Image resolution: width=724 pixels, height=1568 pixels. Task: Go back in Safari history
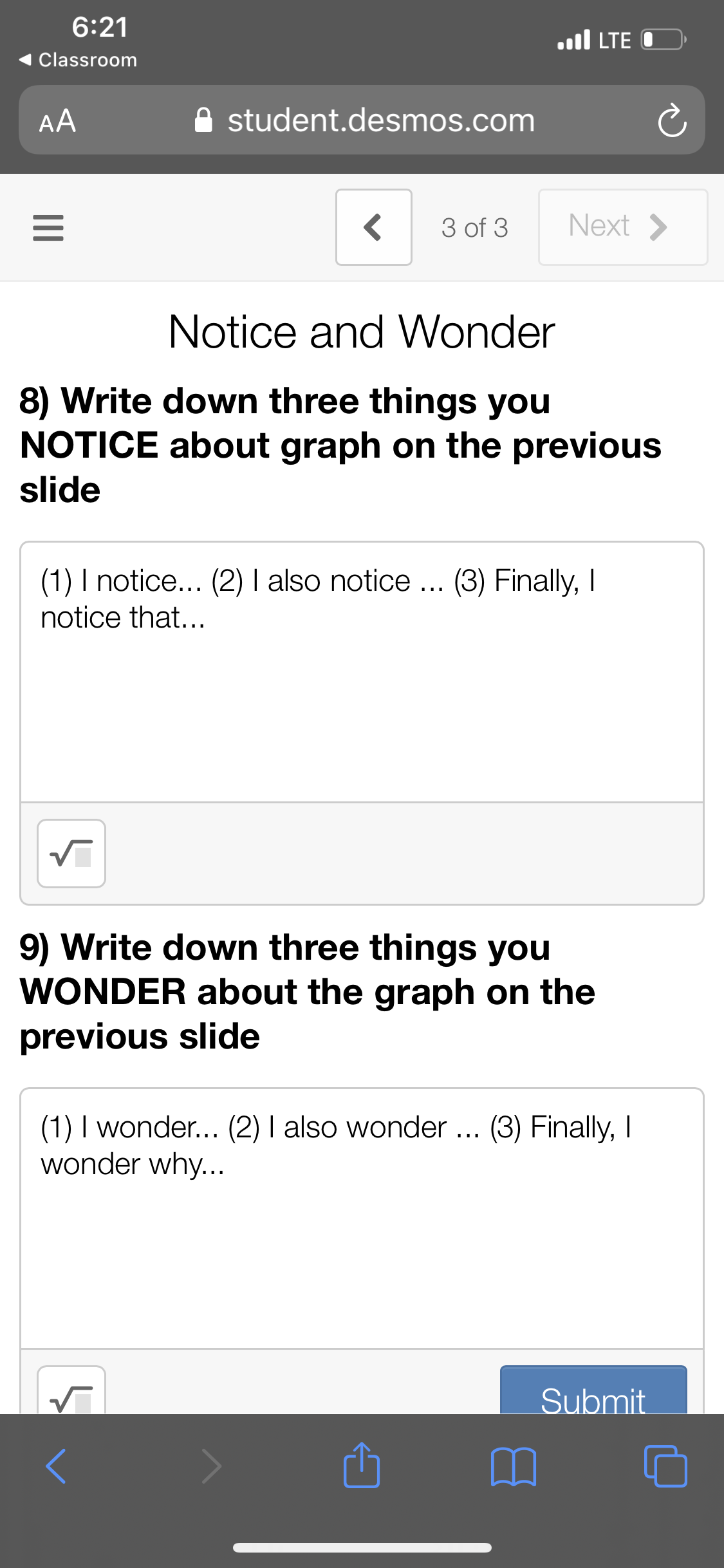(56, 1466)
